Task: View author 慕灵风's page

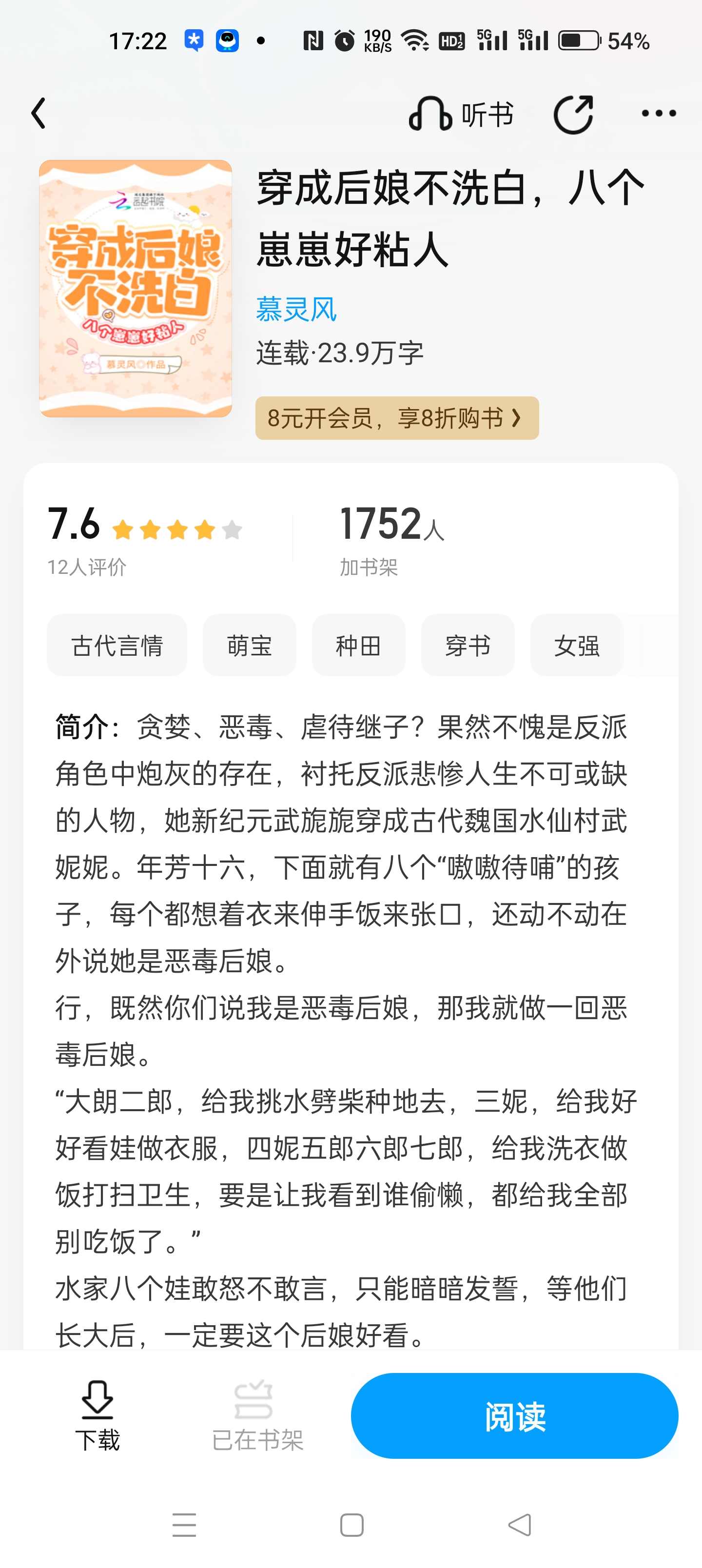Action: click(x=296, y=309)
